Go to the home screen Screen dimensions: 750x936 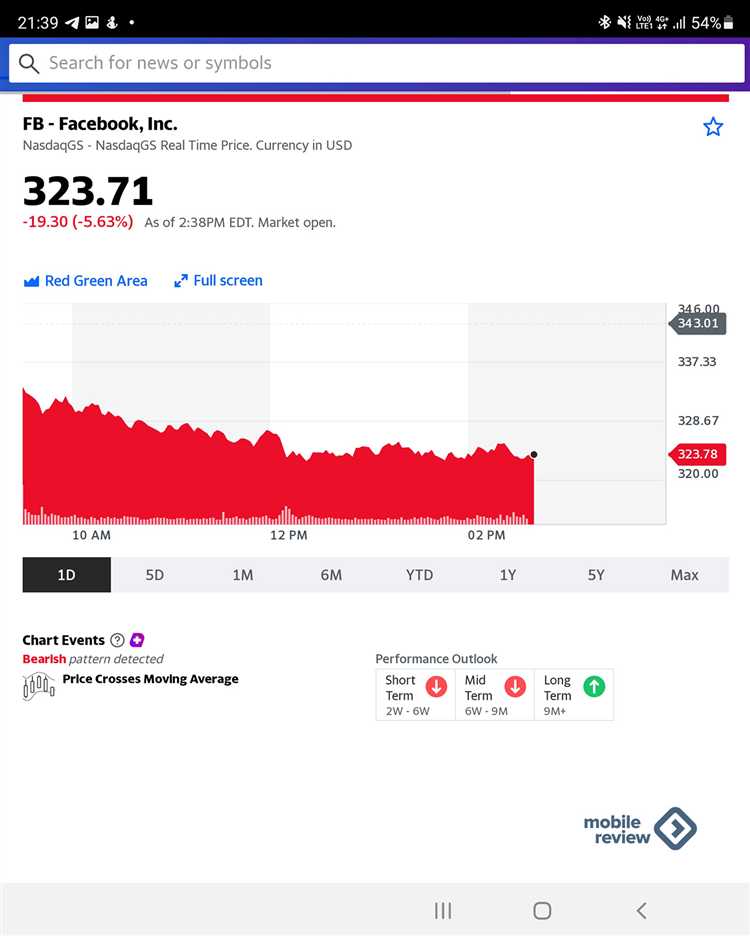click(542, 910)
